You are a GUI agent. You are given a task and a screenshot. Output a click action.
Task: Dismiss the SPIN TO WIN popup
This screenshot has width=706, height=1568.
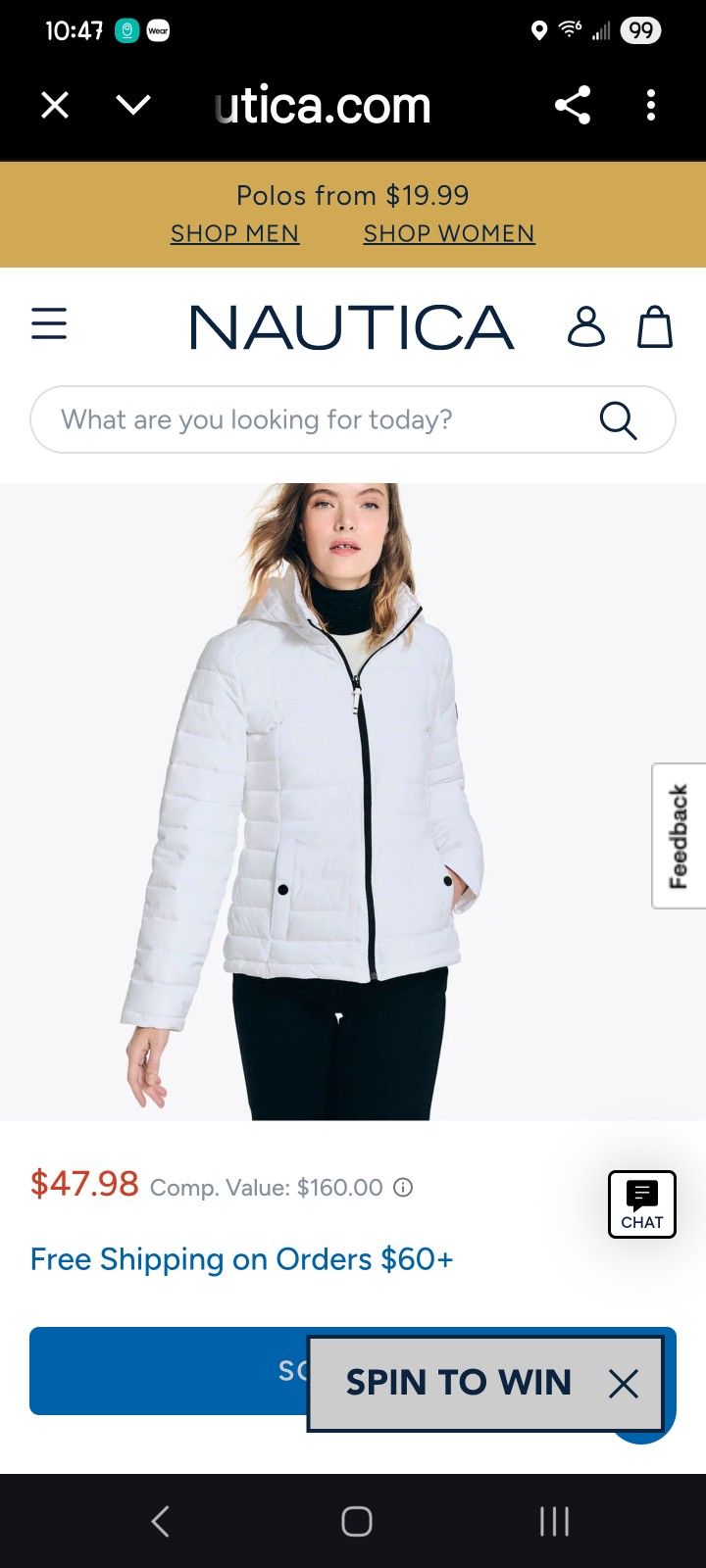pyautogui.click(x=624, y=1384)
